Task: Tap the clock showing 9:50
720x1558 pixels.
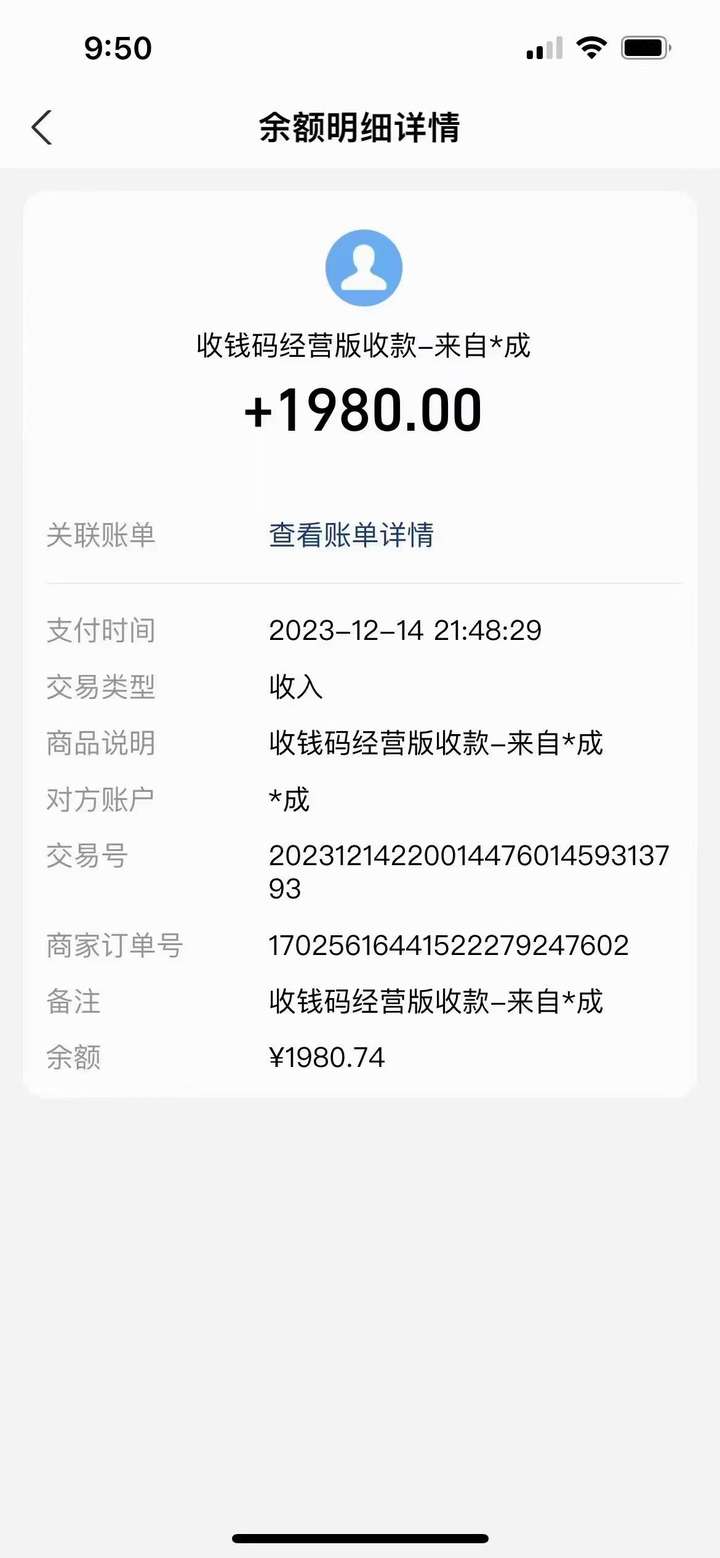Action: coord(118,47)
